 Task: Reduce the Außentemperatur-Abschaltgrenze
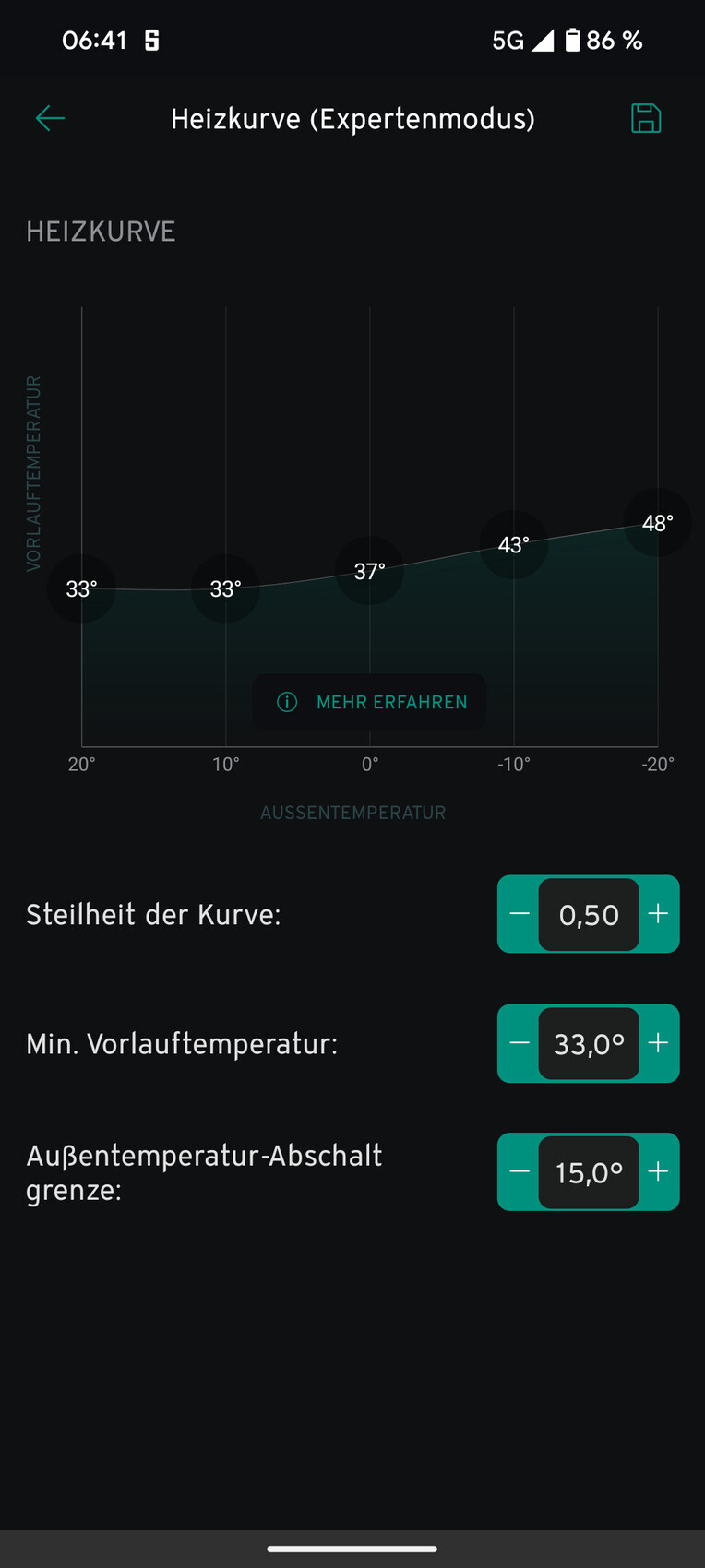pos(520,1171)
